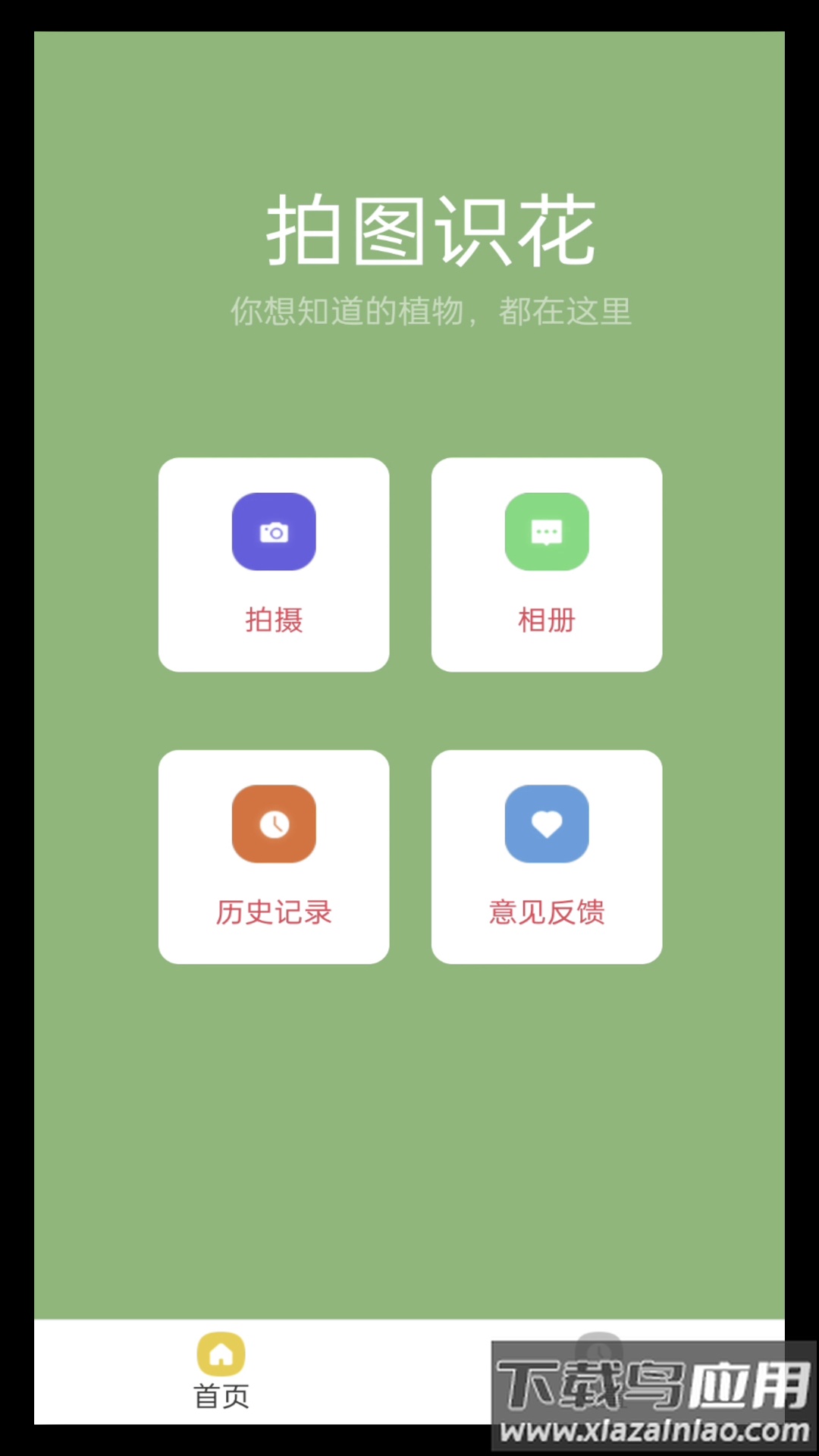Open the 历史记录 card
The image size is (819, 1456).
(274, 857)
